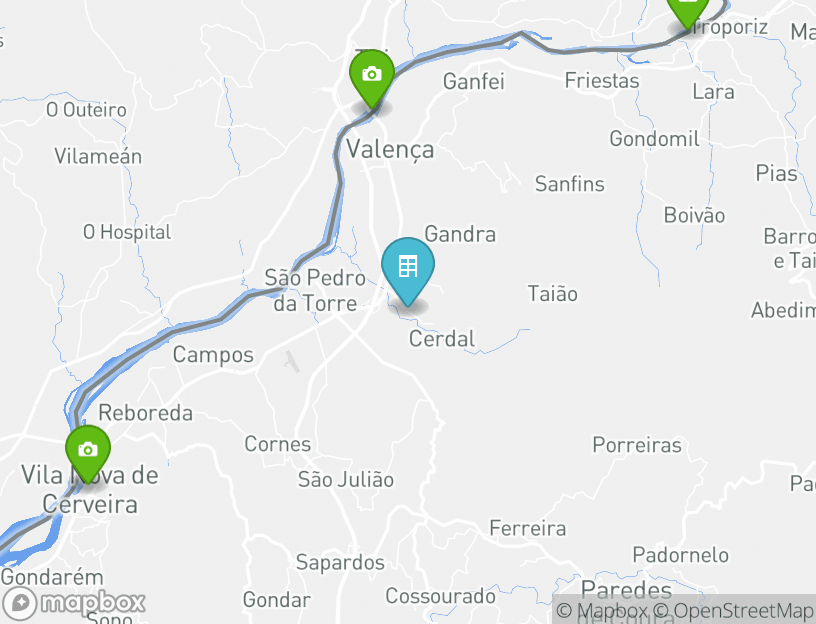Screen dimensions: 816x624
Task: Tap the green camera marker at Valença
Action: tap(371, 76)
